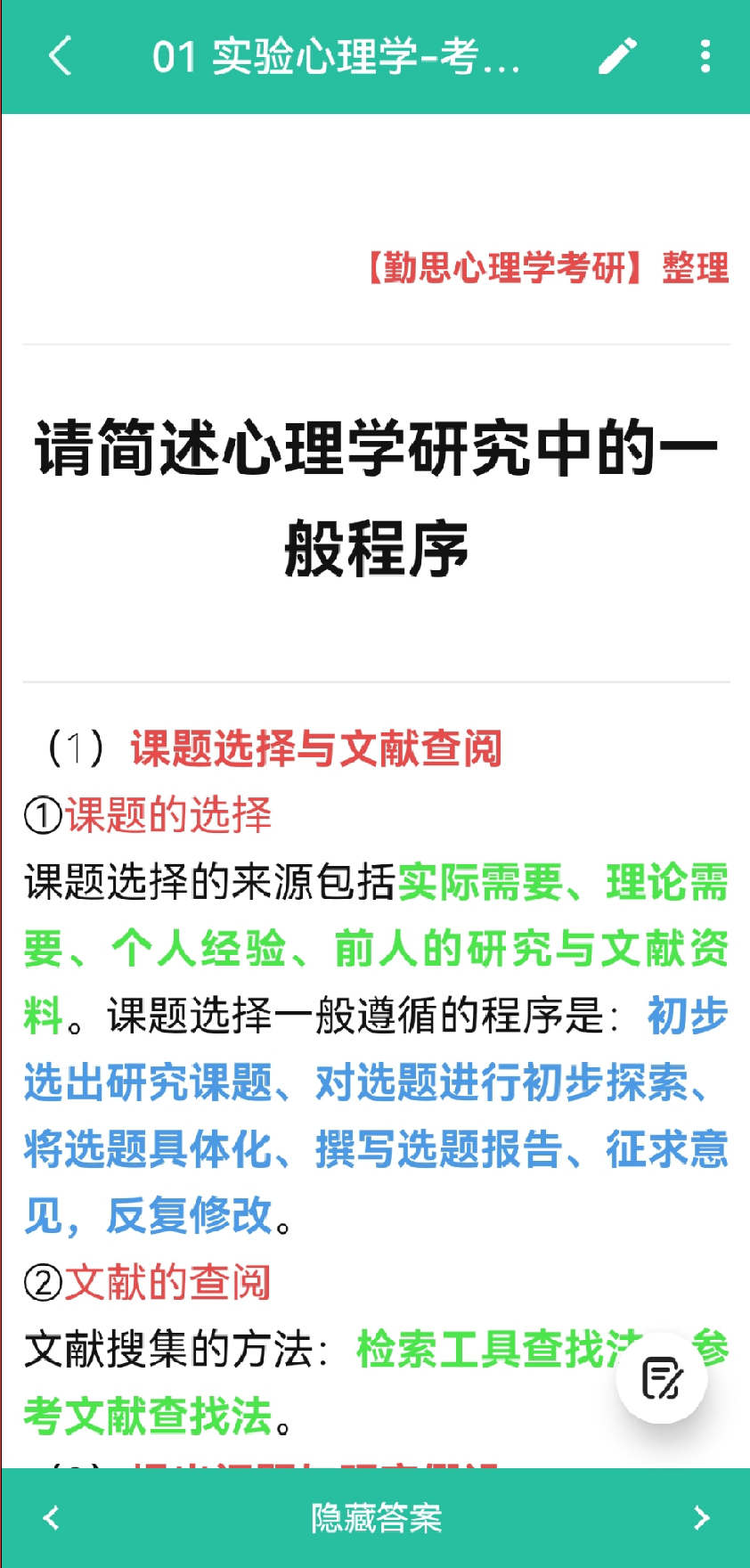Go to the previous question
Image resolution: width=750 pixels, height=1568 pixels.
click(x=51, y=1518)
